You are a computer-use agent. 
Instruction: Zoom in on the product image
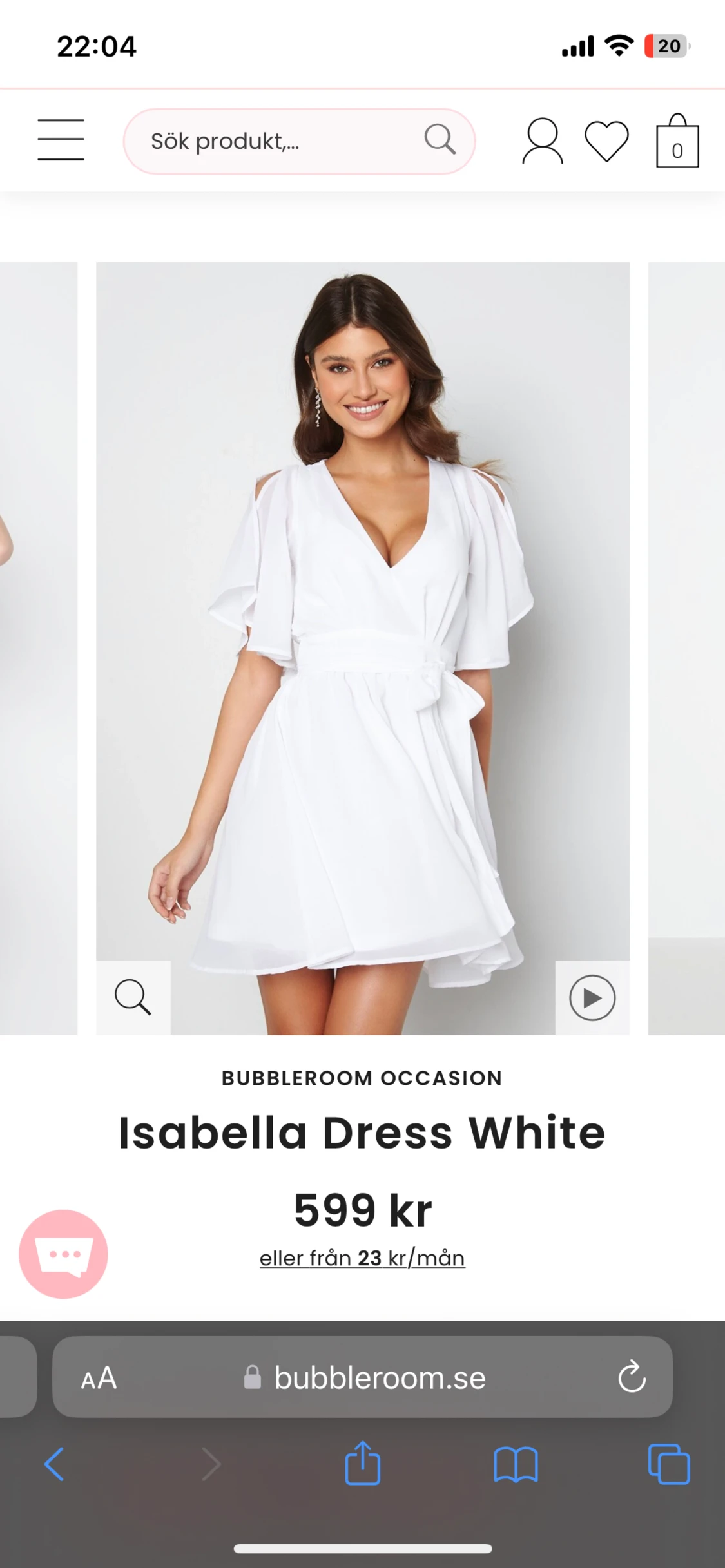[x=133, y=997]
